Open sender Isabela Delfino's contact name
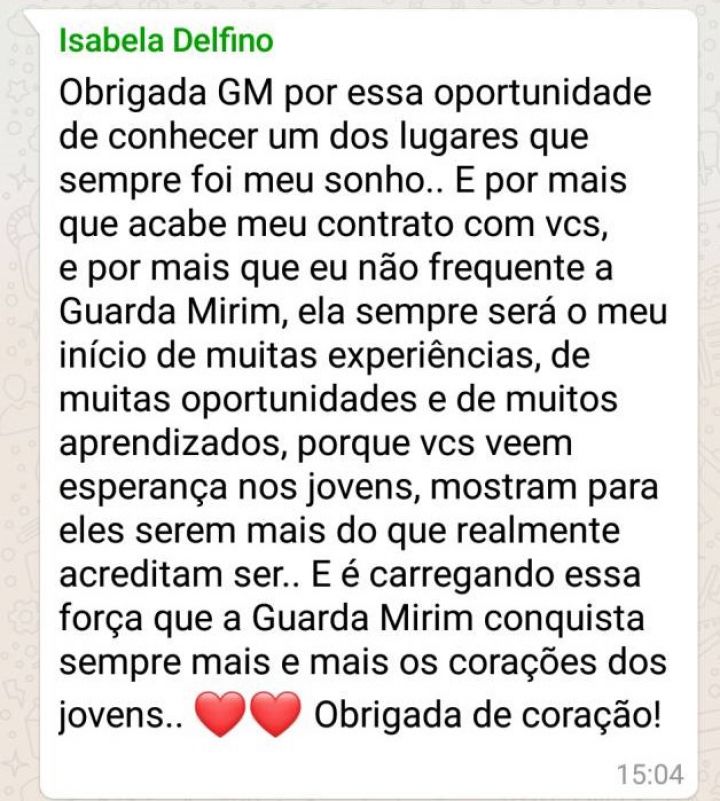 tap(166, 41)
